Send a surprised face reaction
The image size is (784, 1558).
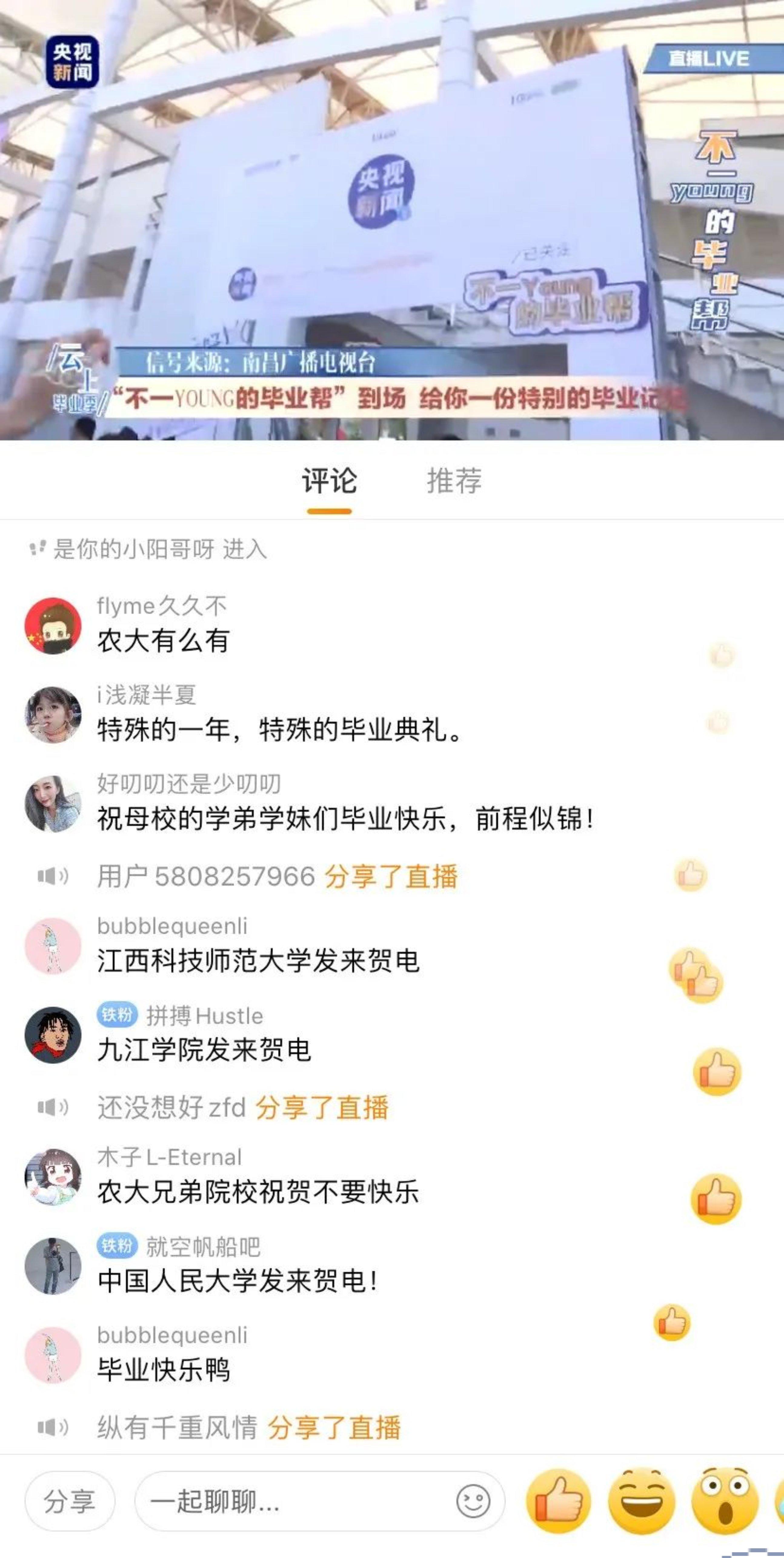point(725,1501)
